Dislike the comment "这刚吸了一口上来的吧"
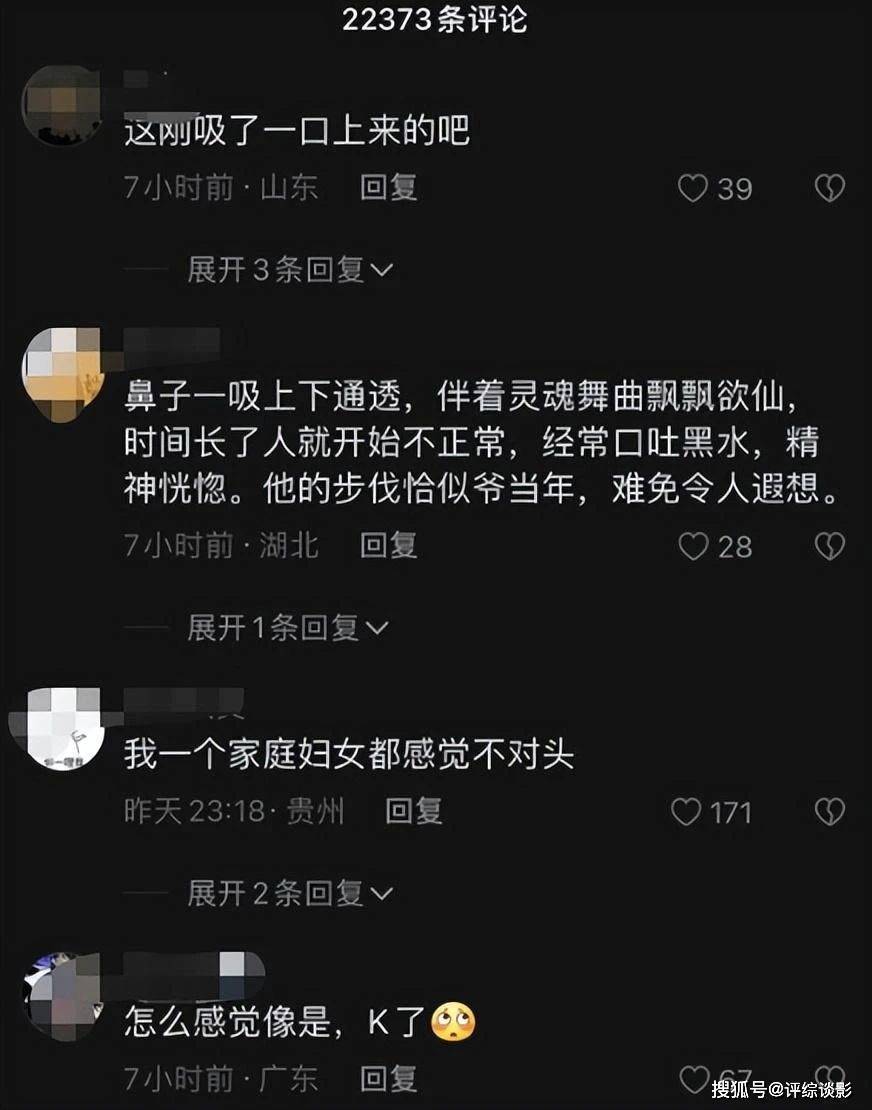Viewport: 872px width, 1110px height. tap(829, 188)
